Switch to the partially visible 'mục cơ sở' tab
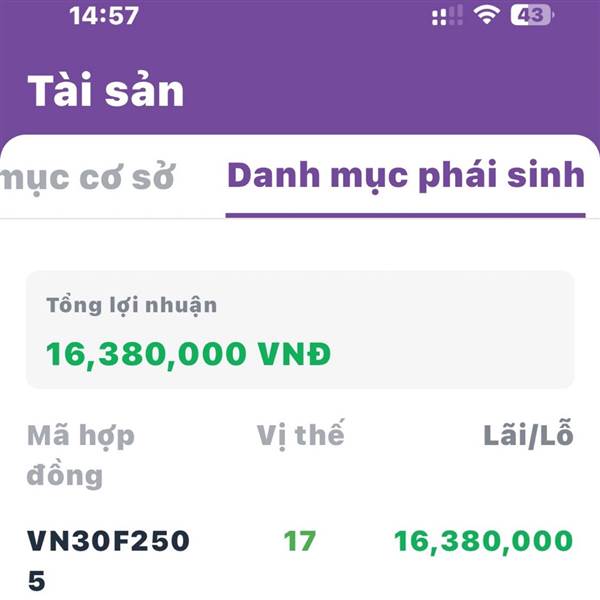Screen dimensions: 600x600 [88, 177]
